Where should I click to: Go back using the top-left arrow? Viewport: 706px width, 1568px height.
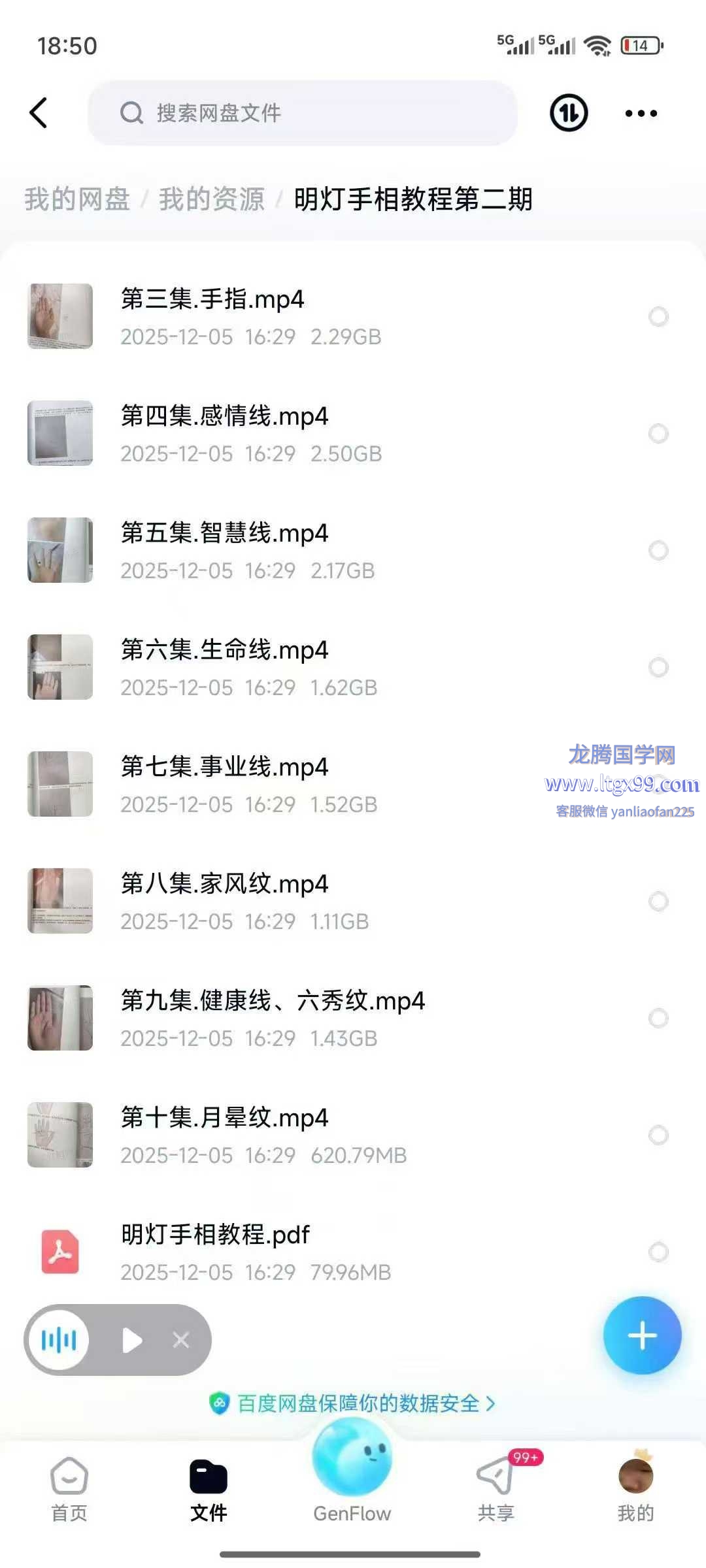(x=39, y=113)
